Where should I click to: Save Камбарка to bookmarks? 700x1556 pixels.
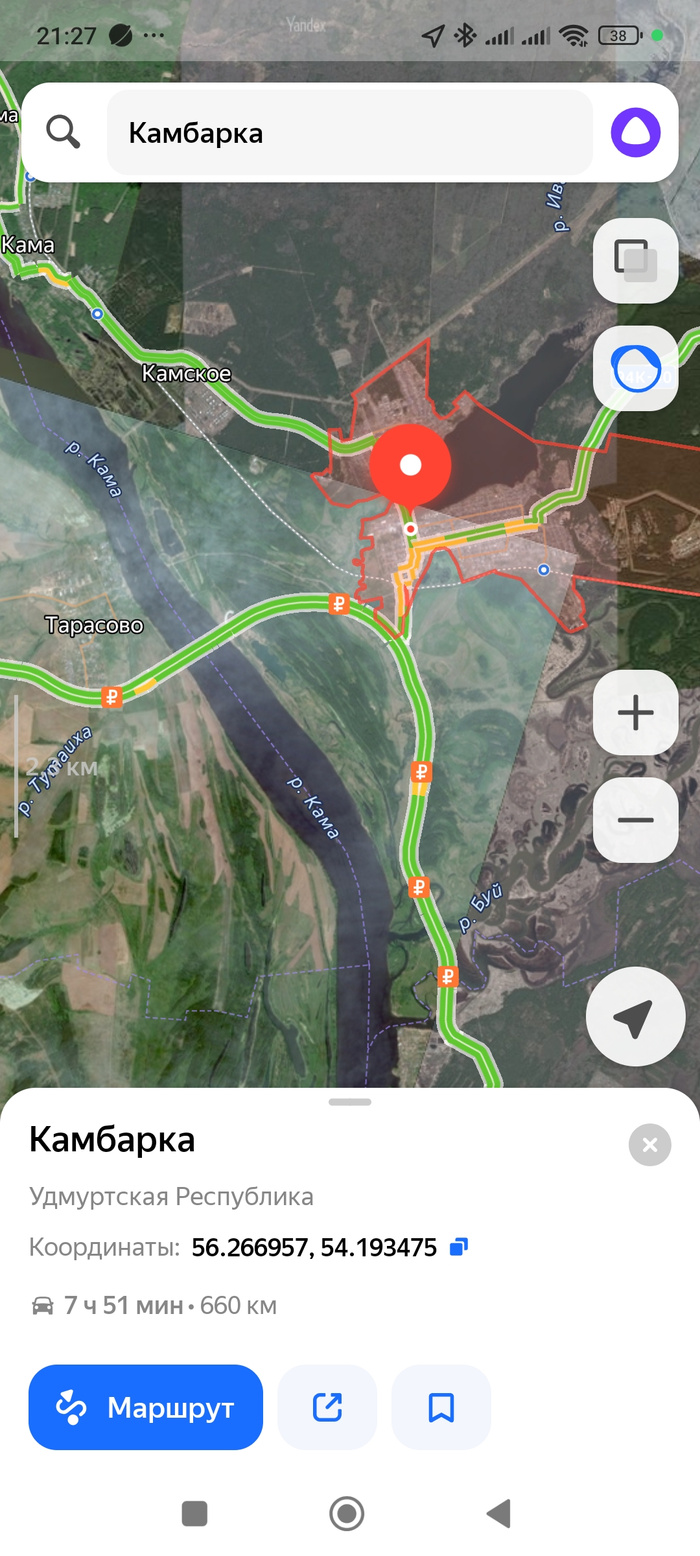point(441,1407)
